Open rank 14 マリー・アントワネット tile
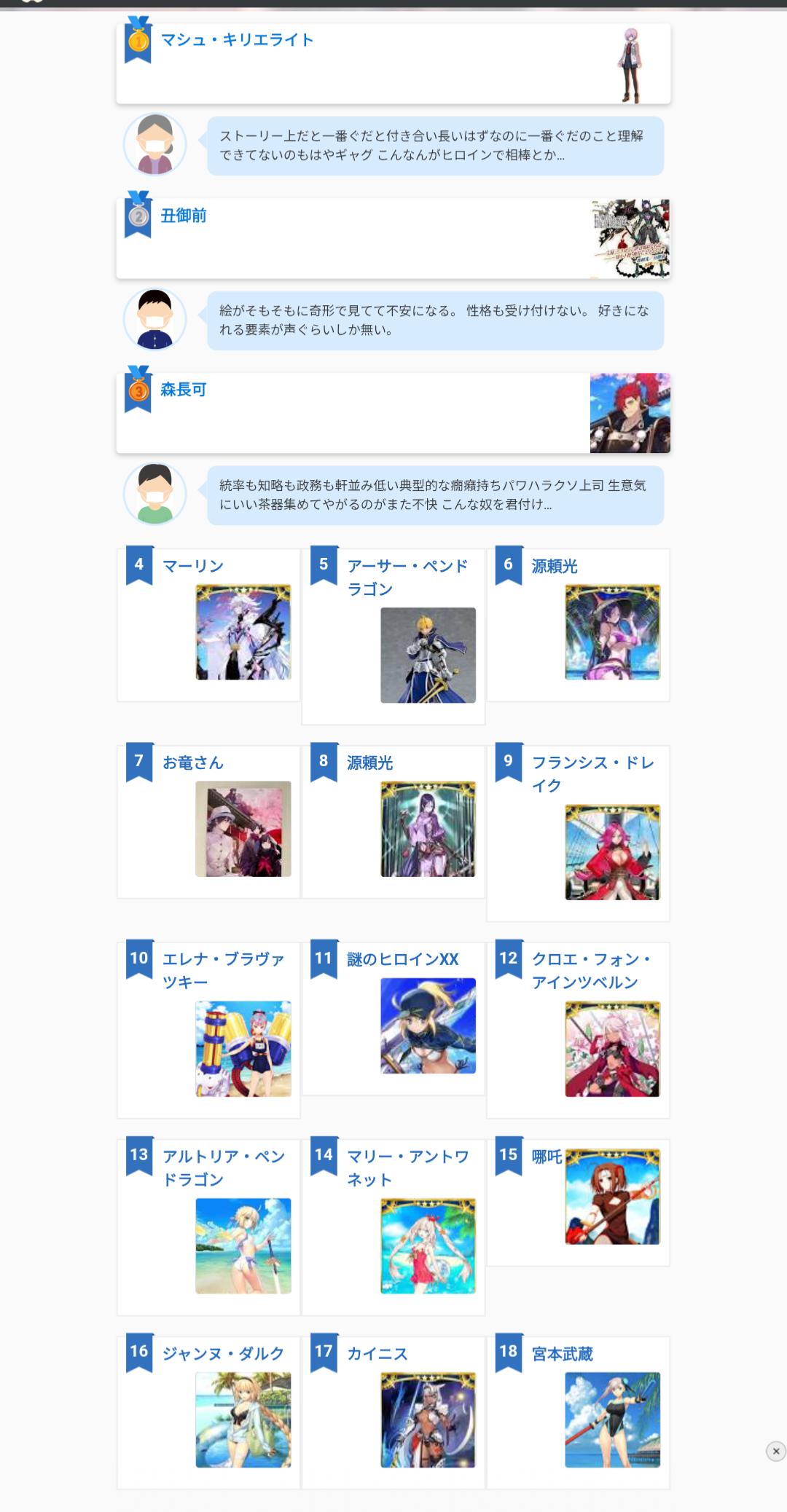 tap(393, 1226)
